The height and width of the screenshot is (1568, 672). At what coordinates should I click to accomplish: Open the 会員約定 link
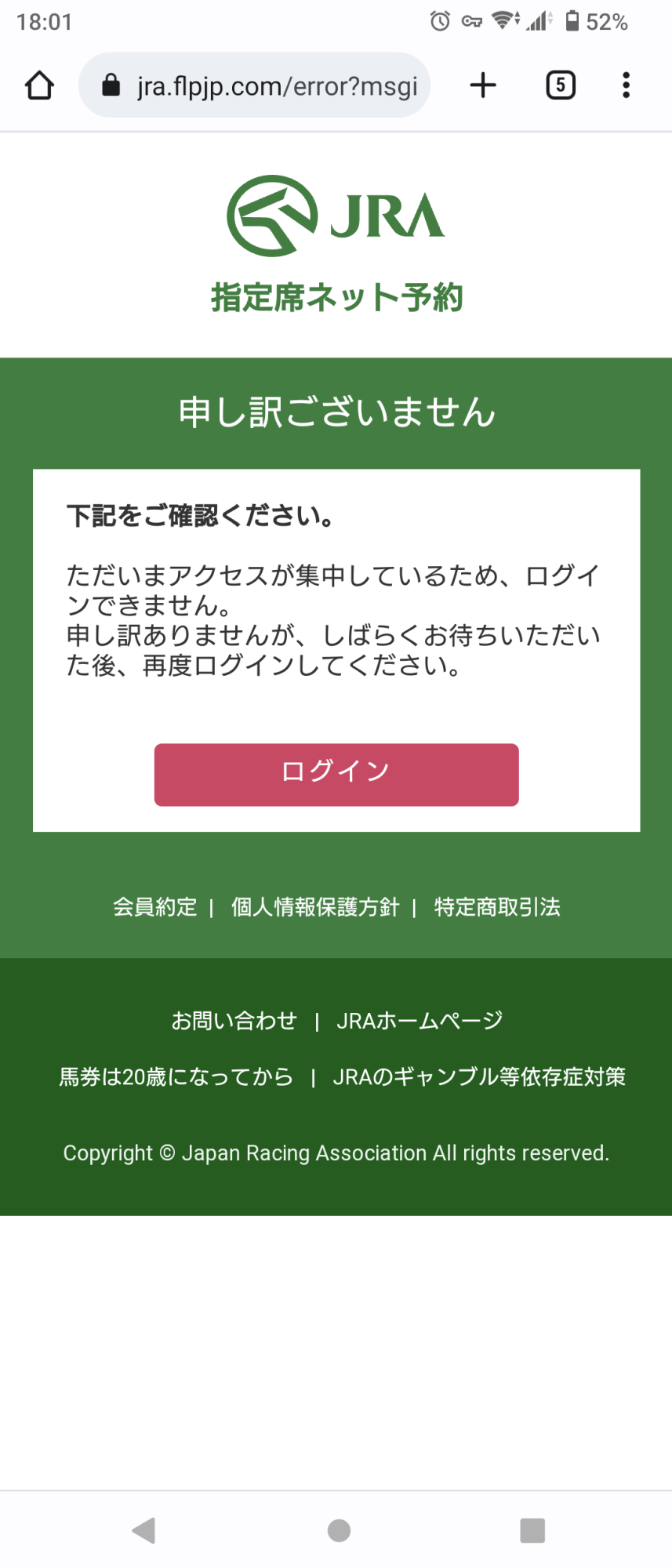154,907
